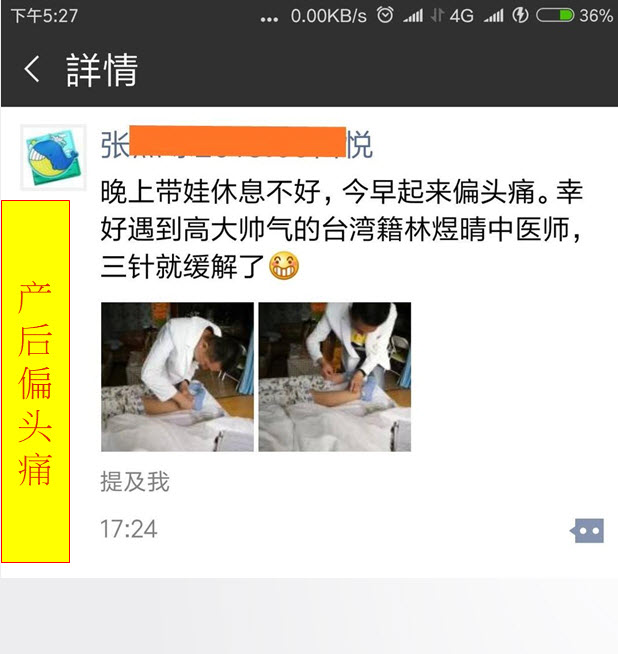Go back from the 詳情 page
This screenshot has height=654, width=618.
[32, 69]
